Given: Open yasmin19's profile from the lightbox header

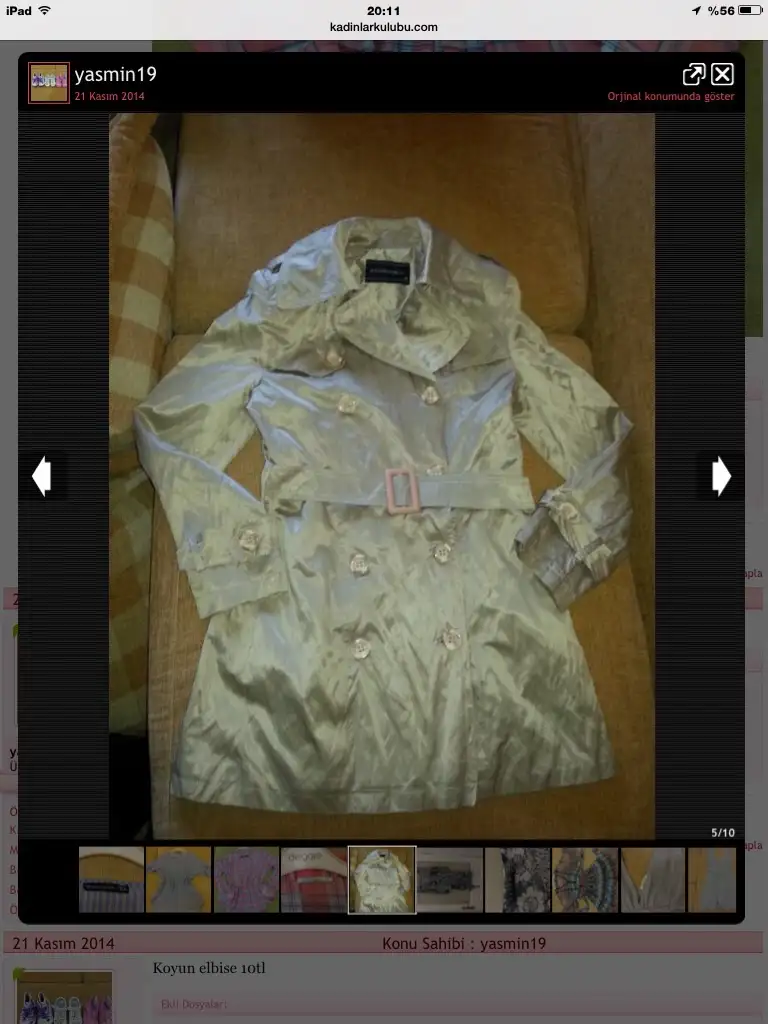Looking at the screenshot, I should tap(115, 74).
